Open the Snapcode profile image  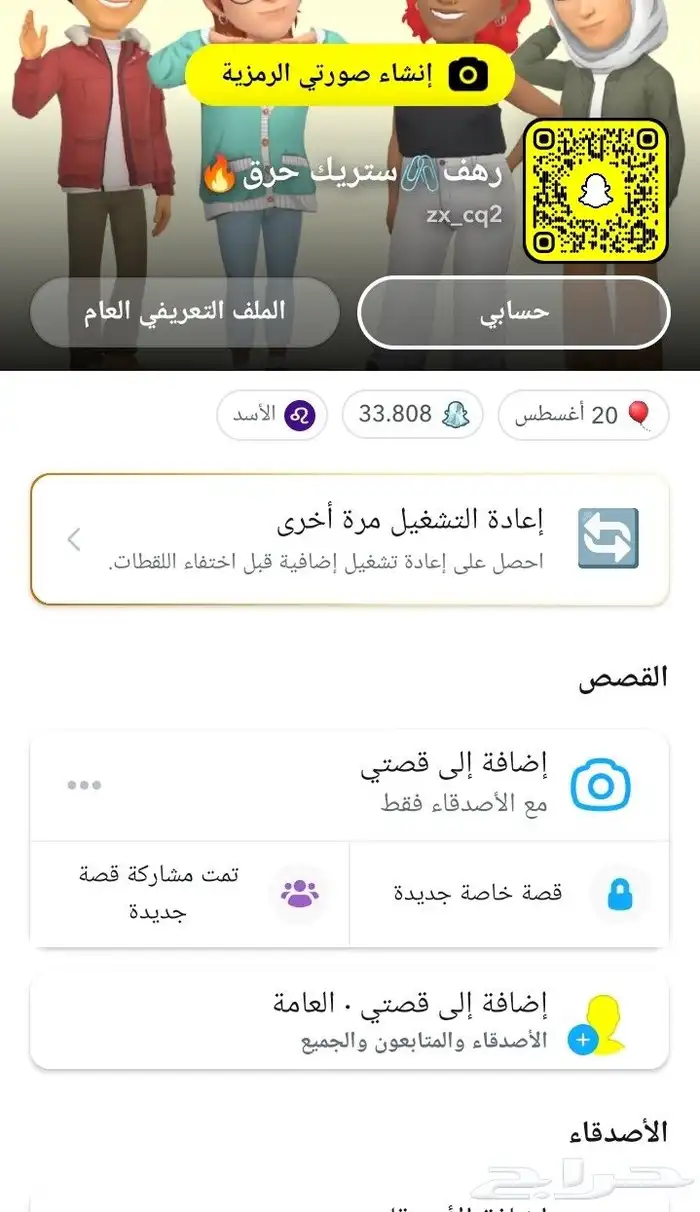[x=596, y=191]
